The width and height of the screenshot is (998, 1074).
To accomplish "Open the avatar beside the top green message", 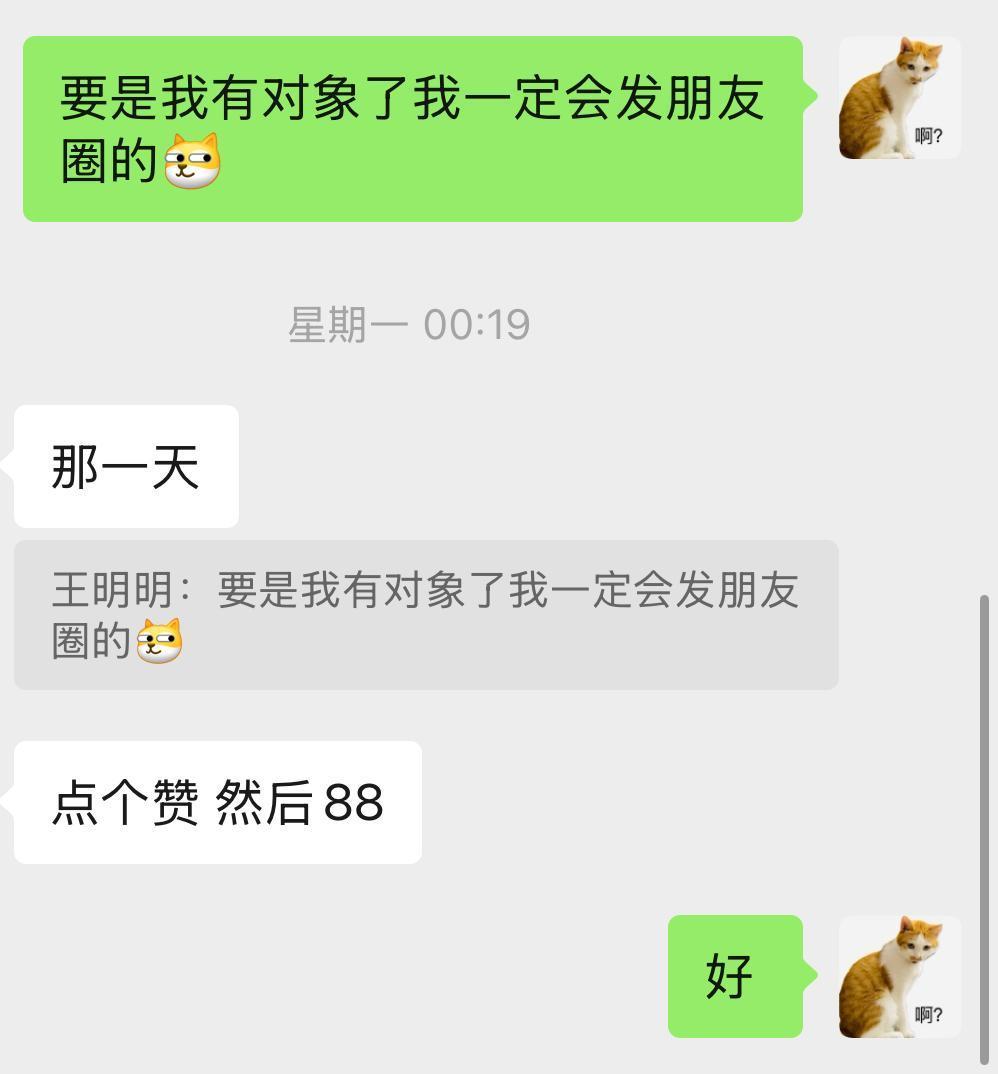I will coord(899,98).
